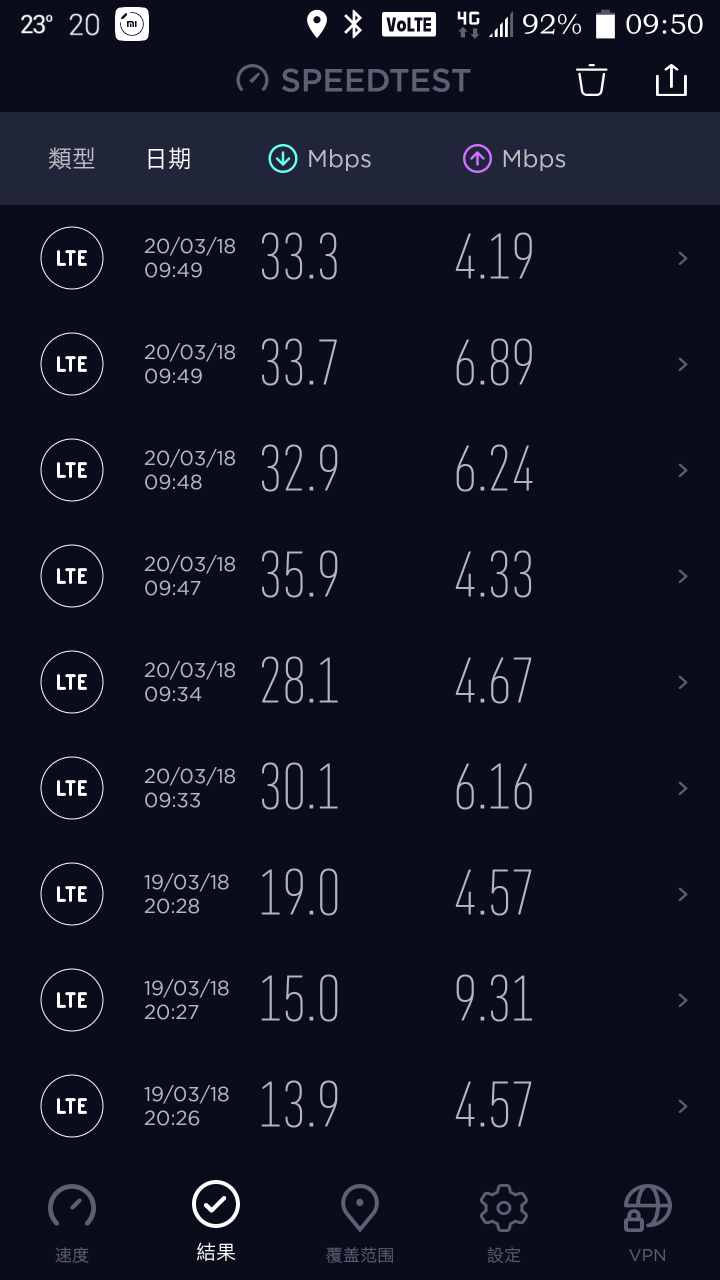Sort results by 類型 column
720x1280 pixels.
(71, 159)
